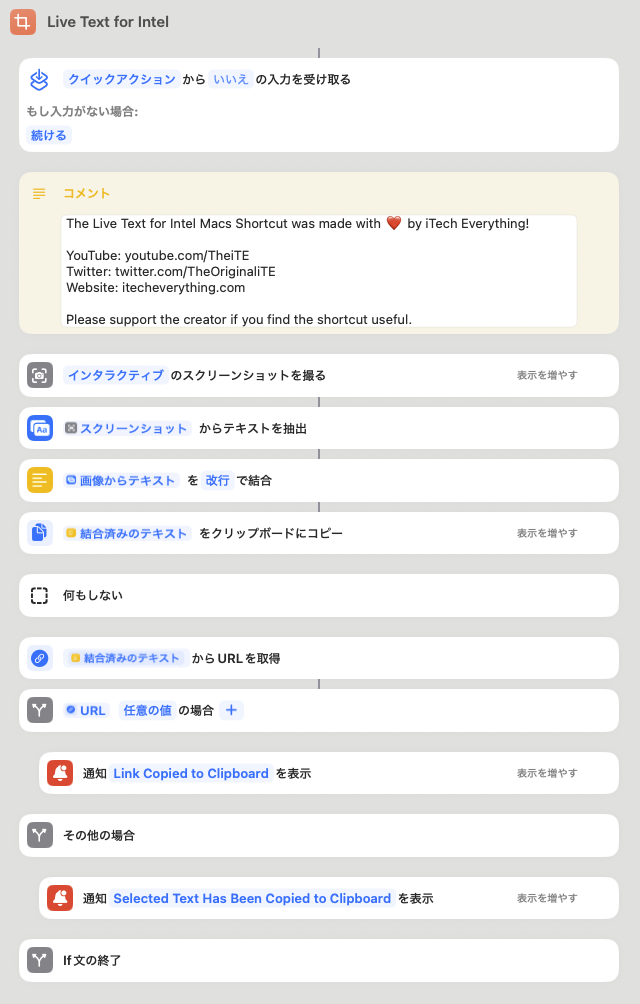Viewport: 640px width, 1004px height.
Task: Select the インタラクティブ screenshot mode
Action: [115, 375]
